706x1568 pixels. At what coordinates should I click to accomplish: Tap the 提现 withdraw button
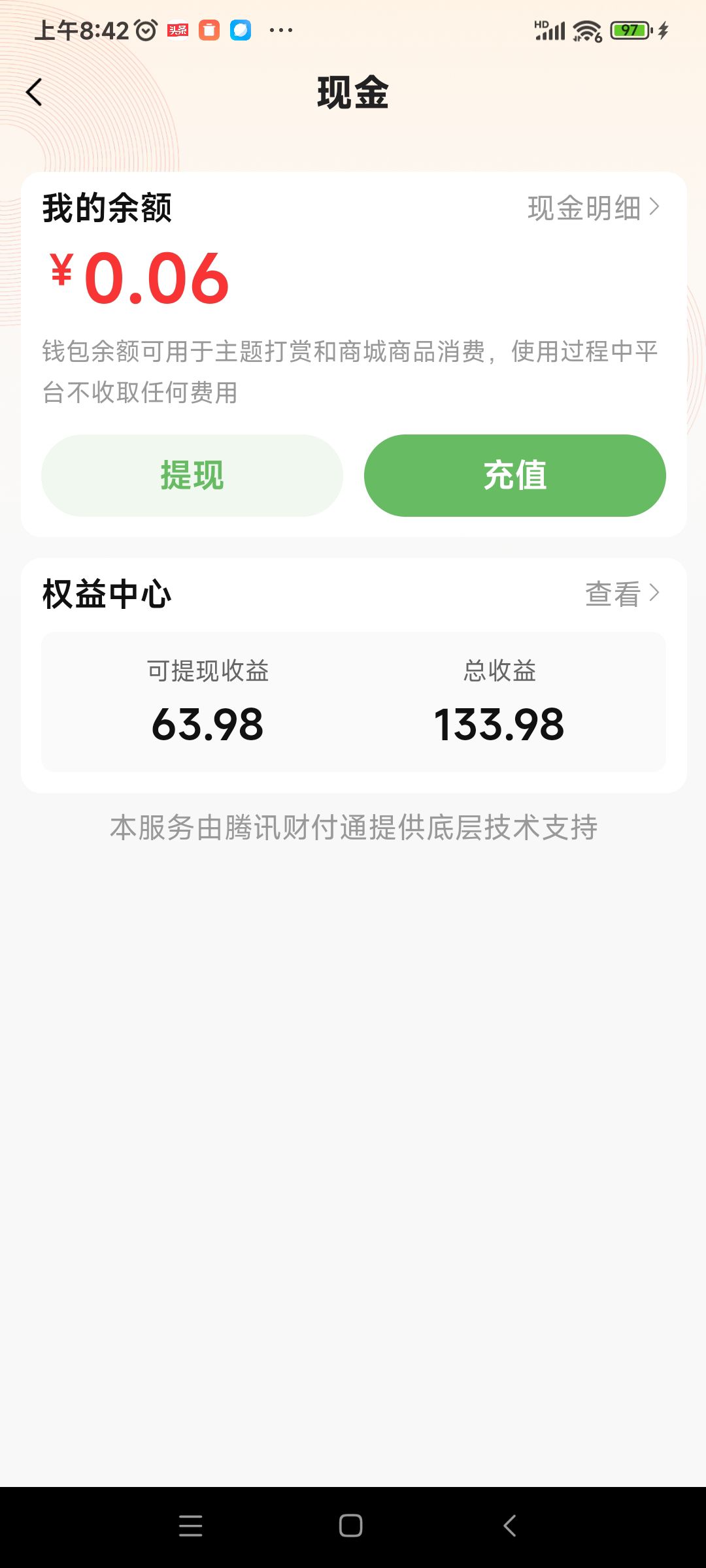click(x=192, y=475)
